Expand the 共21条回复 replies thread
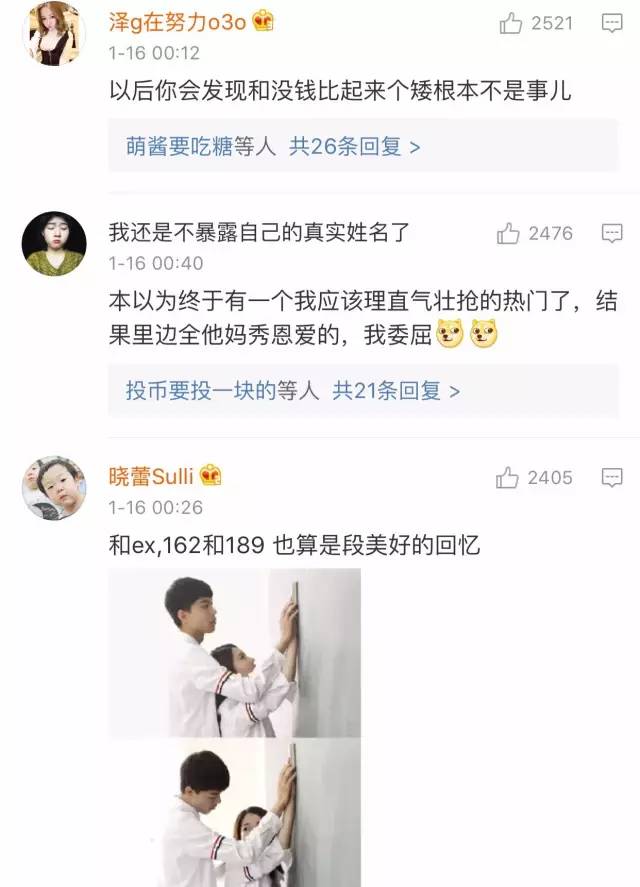Viewport: 640px width, 887px height. click(396, 391)
